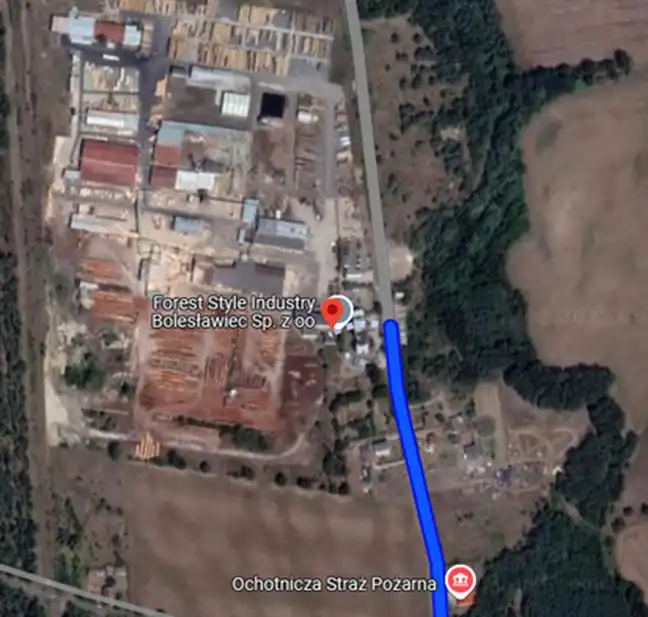Open the Forest Style Industry Bolesławiec place pin
Image resolution: width=648 pixels, height=617 pixels.
tap(340, 310)
